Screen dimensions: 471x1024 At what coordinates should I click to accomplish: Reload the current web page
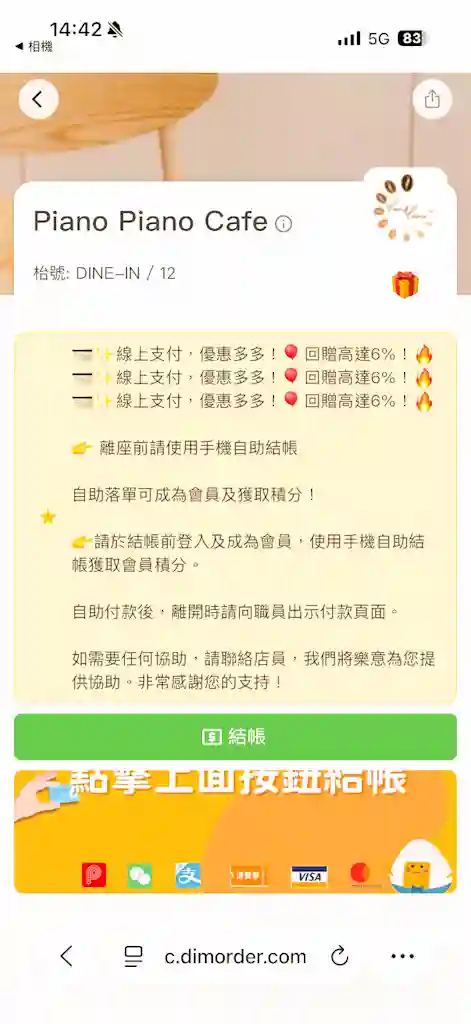coord(340,957)
